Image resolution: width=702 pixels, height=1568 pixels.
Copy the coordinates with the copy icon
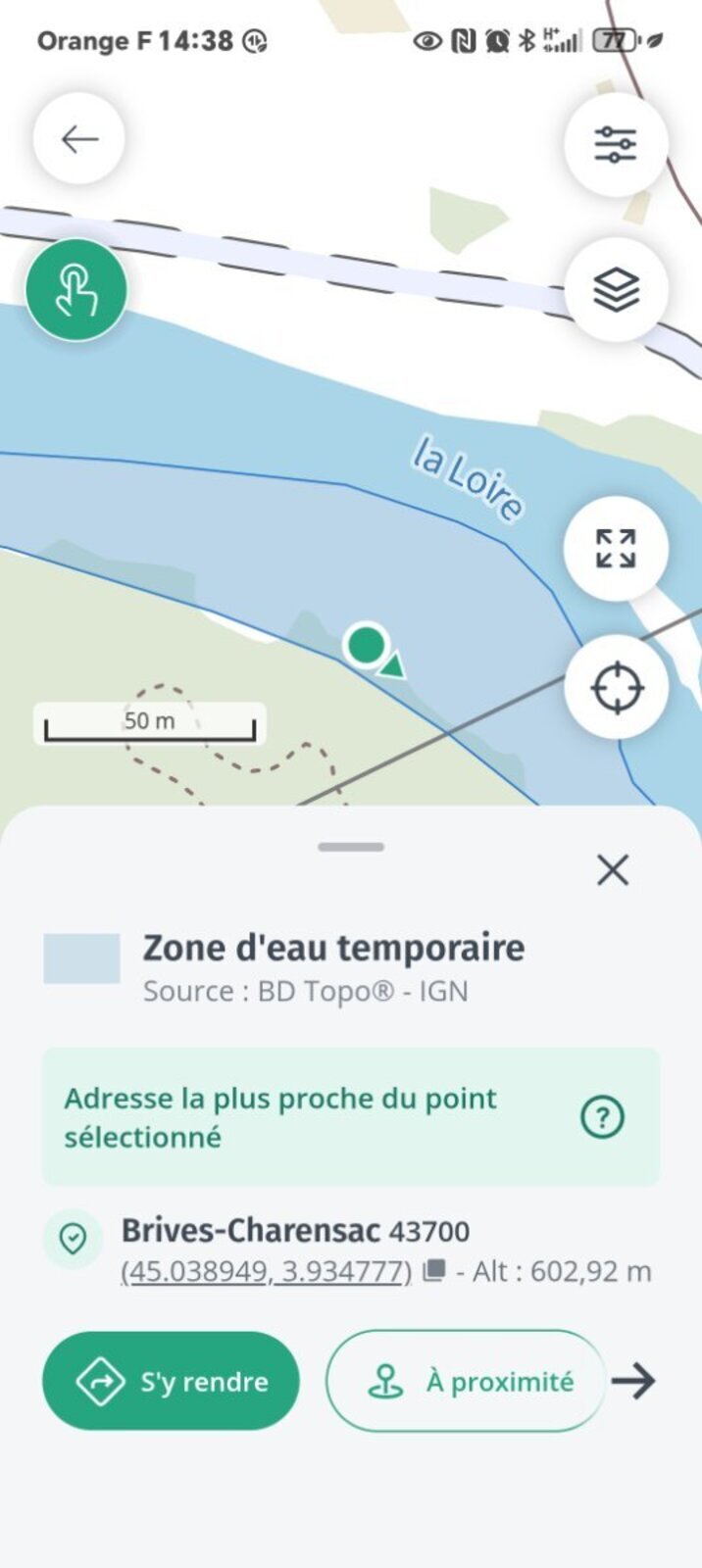433,1271
